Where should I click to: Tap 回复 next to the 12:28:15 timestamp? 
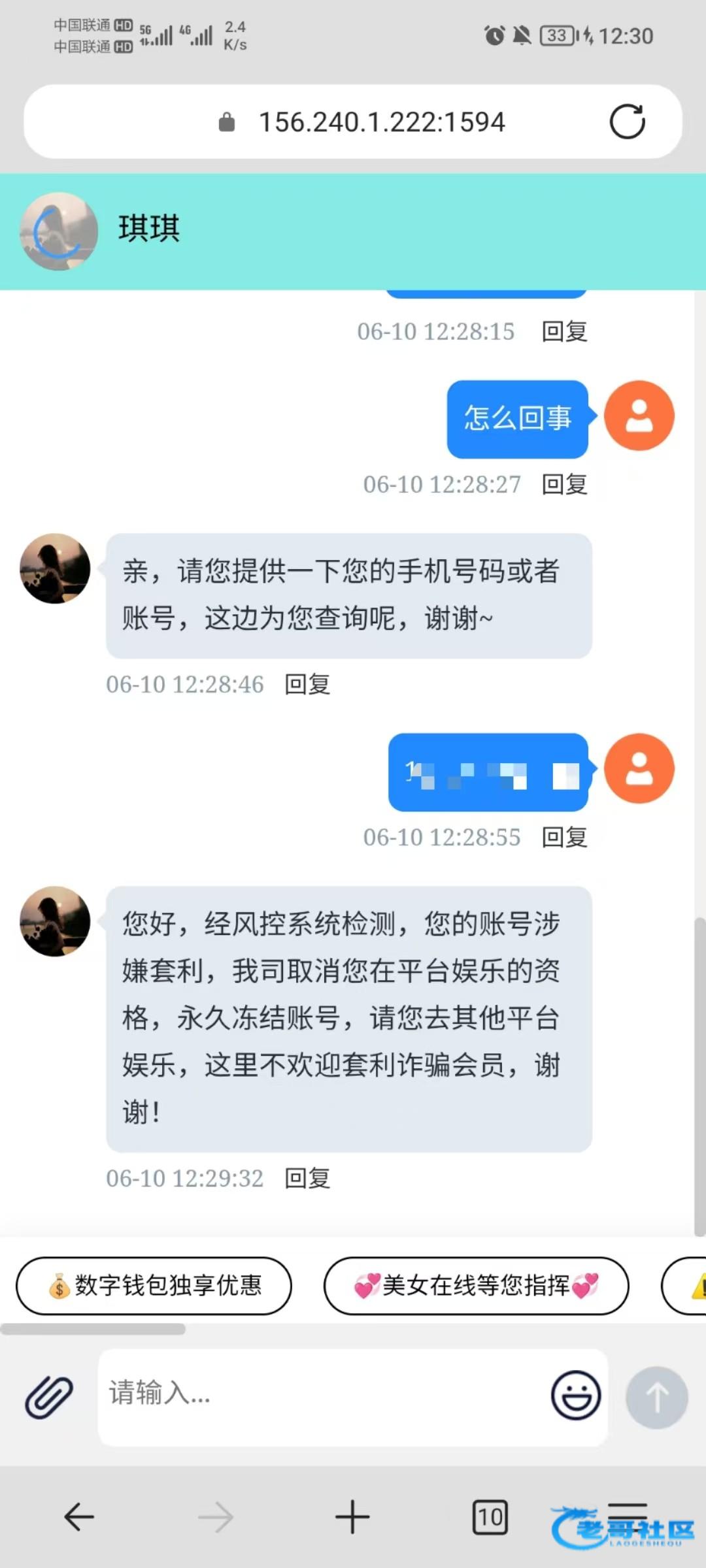click(564, 332)
